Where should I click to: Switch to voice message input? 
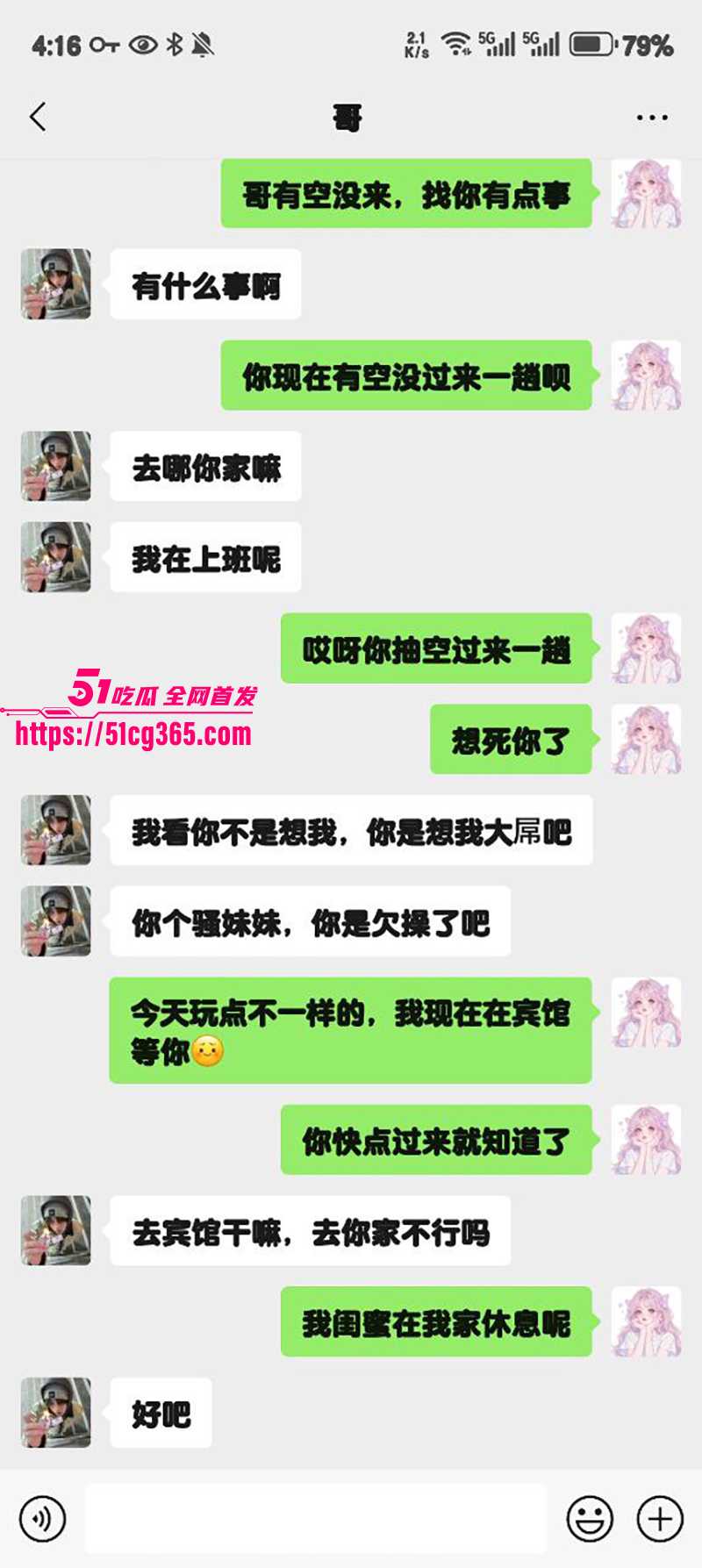[x=42, y=1518]
